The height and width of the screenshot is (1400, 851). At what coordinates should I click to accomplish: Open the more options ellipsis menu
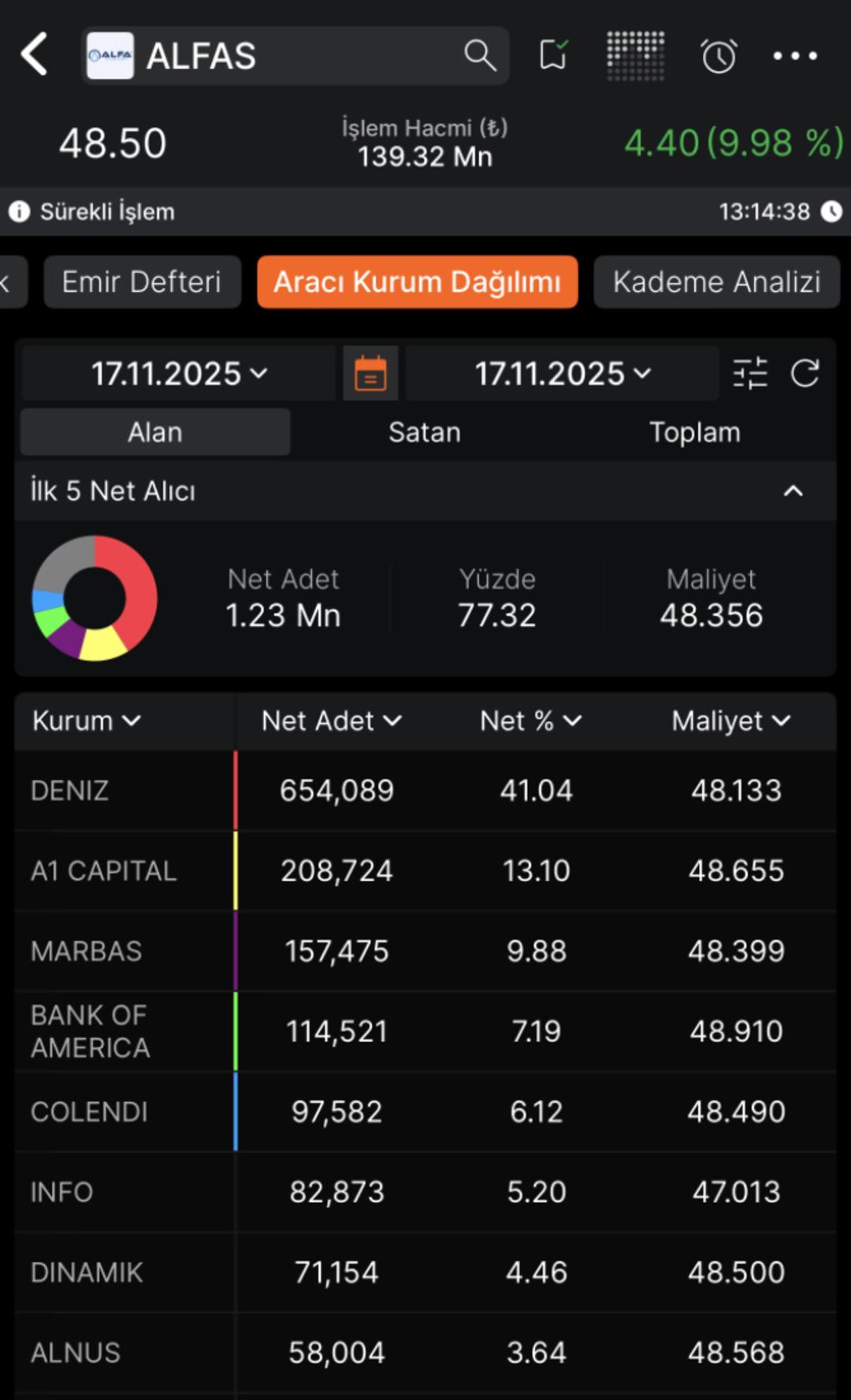(x=793, y=55)
